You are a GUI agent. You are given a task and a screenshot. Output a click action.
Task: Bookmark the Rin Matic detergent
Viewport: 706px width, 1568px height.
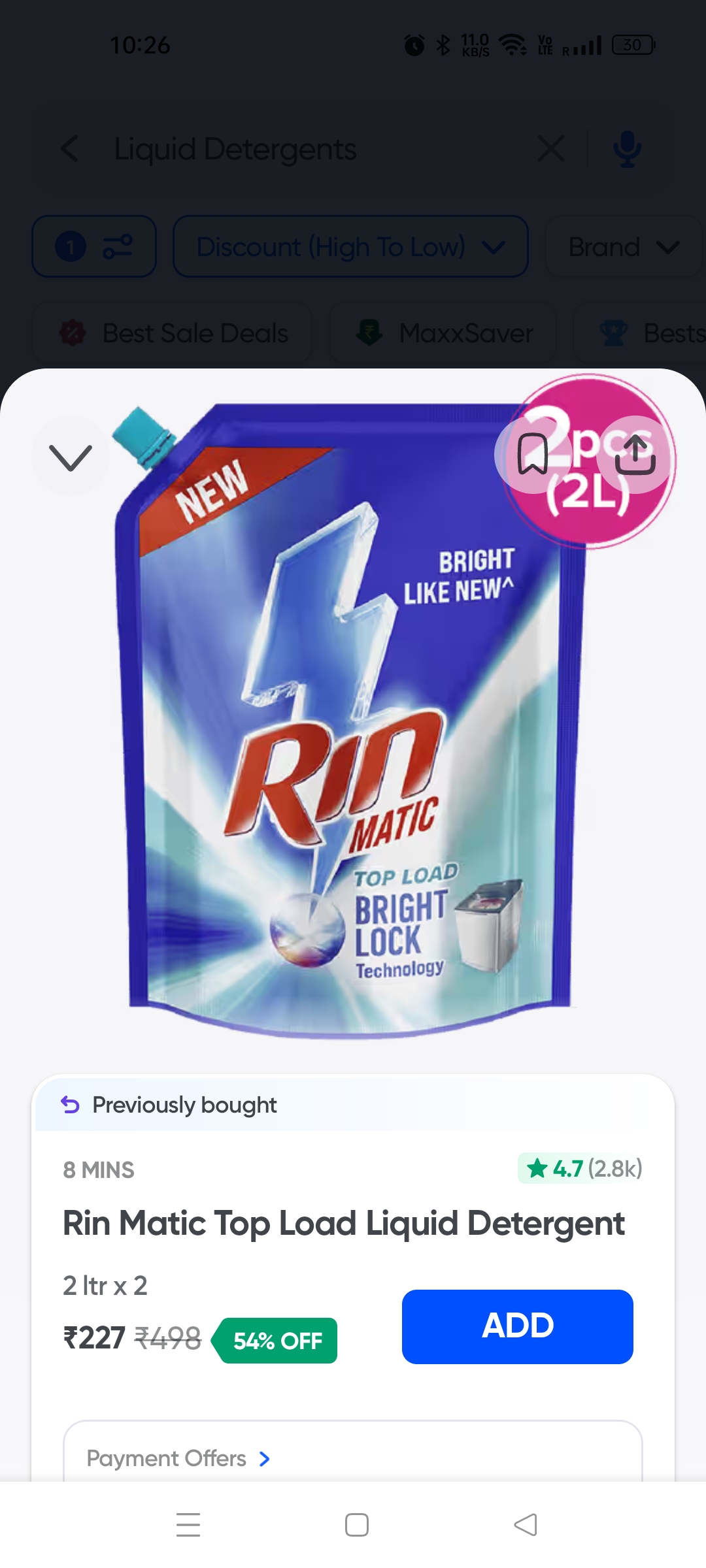533,454
